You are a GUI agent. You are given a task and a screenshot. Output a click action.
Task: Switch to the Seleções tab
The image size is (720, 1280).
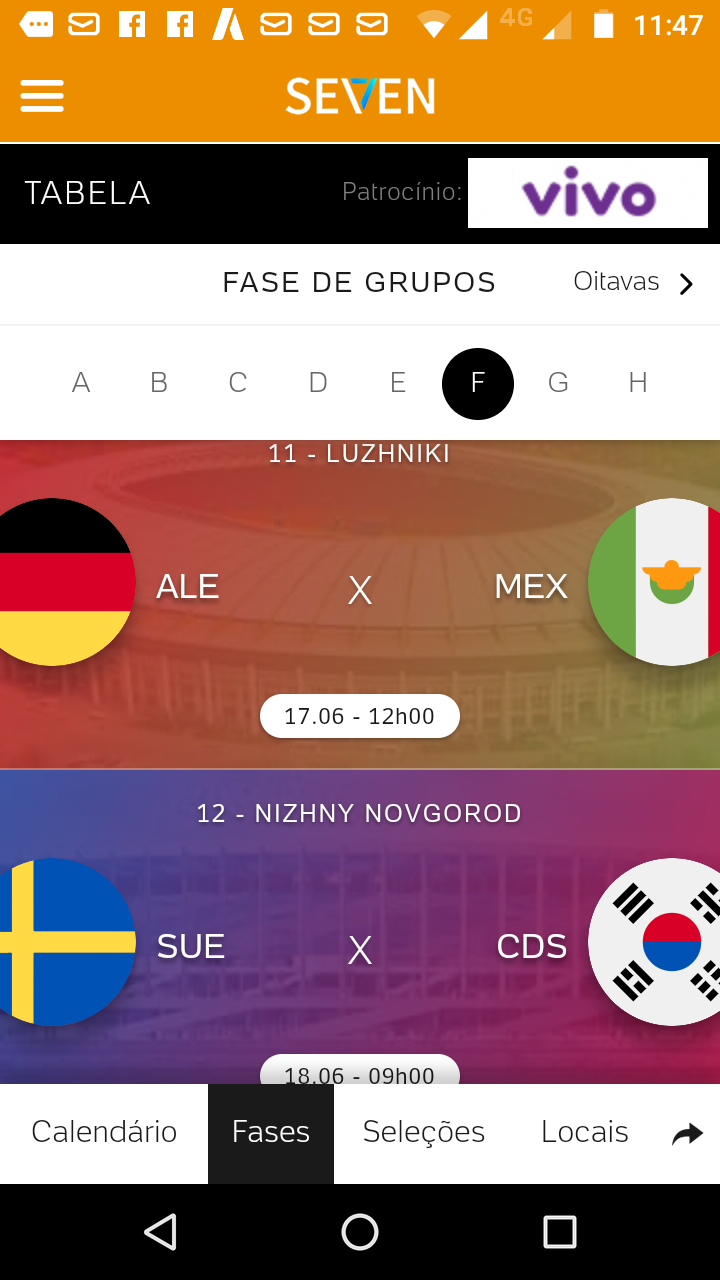point(424,1132)
